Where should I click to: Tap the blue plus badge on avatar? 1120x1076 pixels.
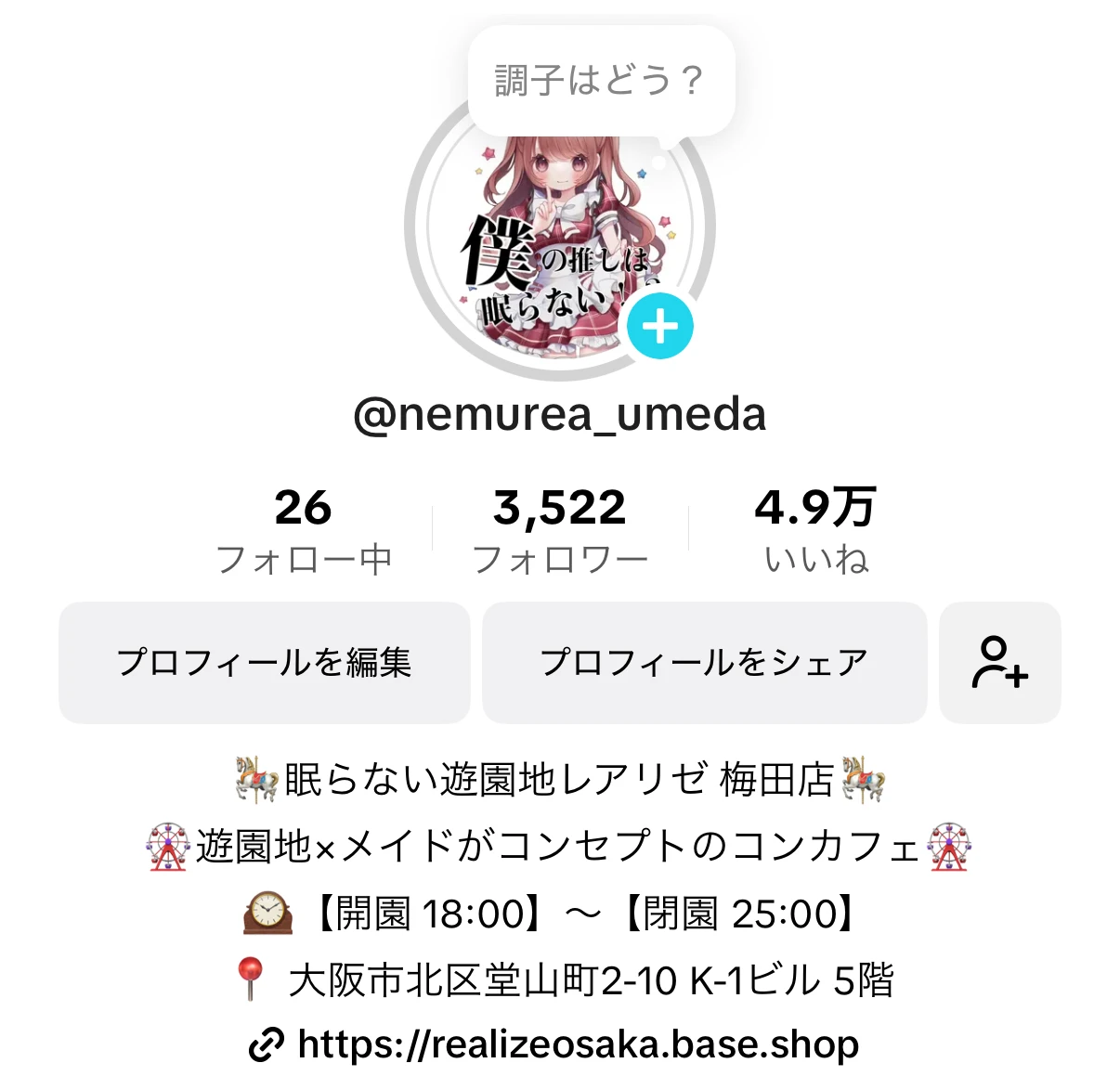coord(660,327)
